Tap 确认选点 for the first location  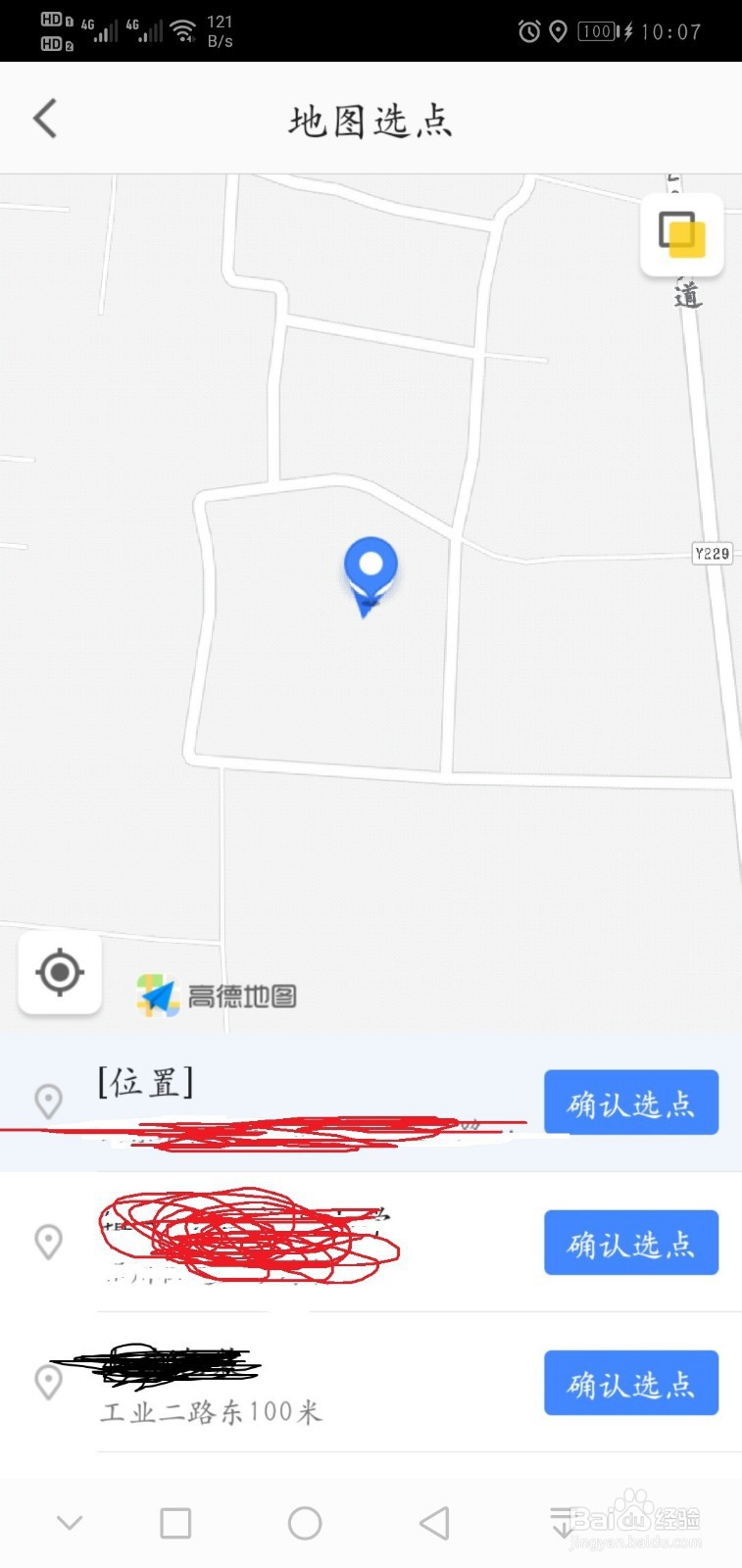pos(630,1102)
